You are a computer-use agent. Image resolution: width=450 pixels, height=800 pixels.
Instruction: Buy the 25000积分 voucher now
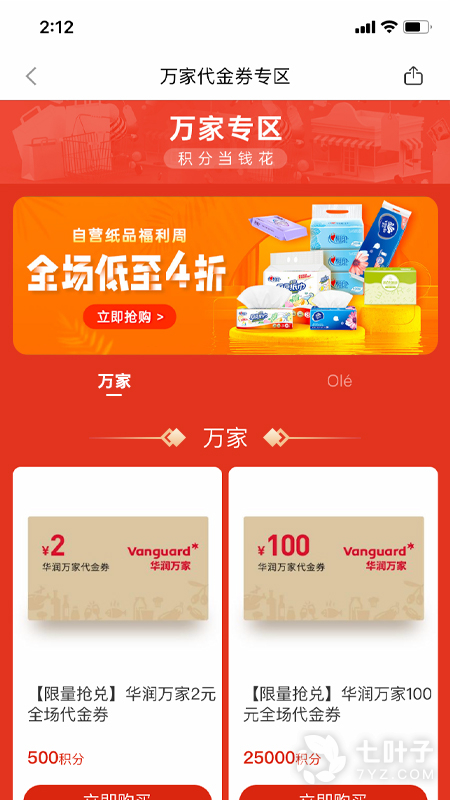334,793
